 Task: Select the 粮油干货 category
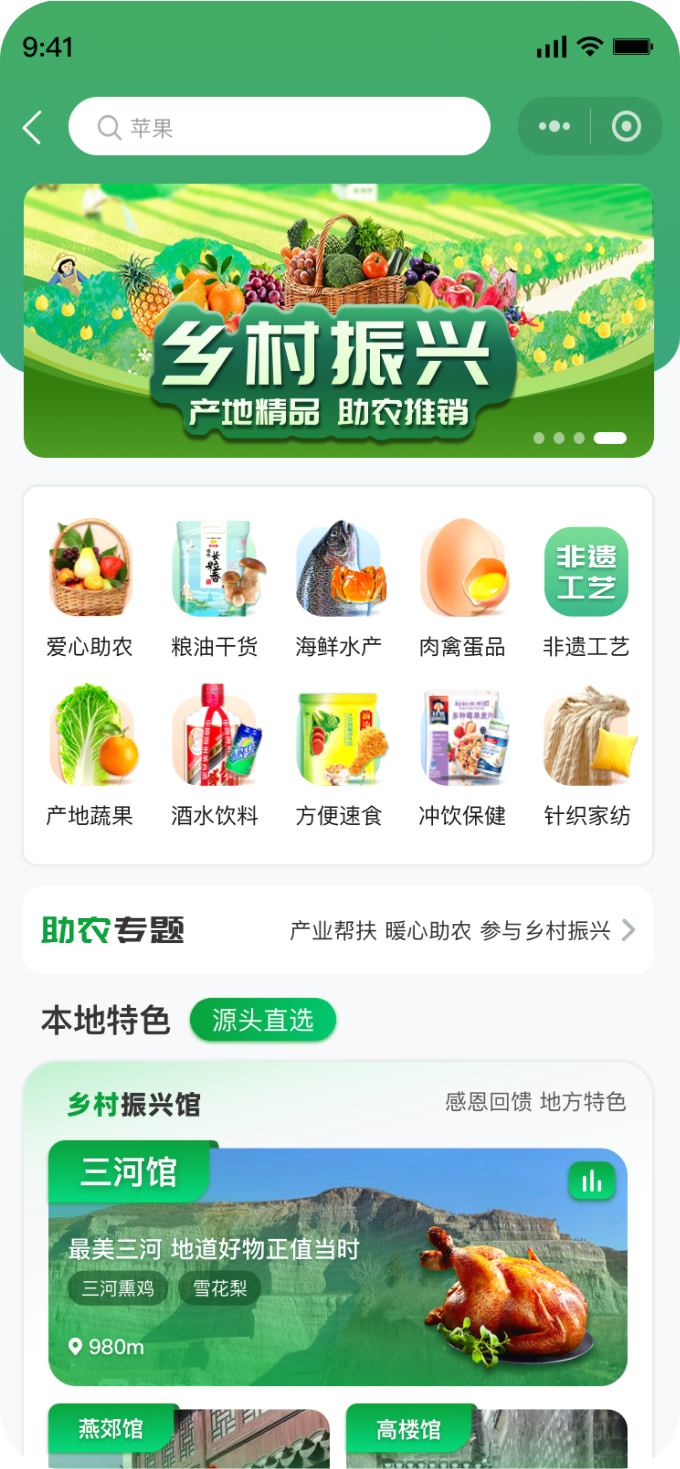(214, 587)
